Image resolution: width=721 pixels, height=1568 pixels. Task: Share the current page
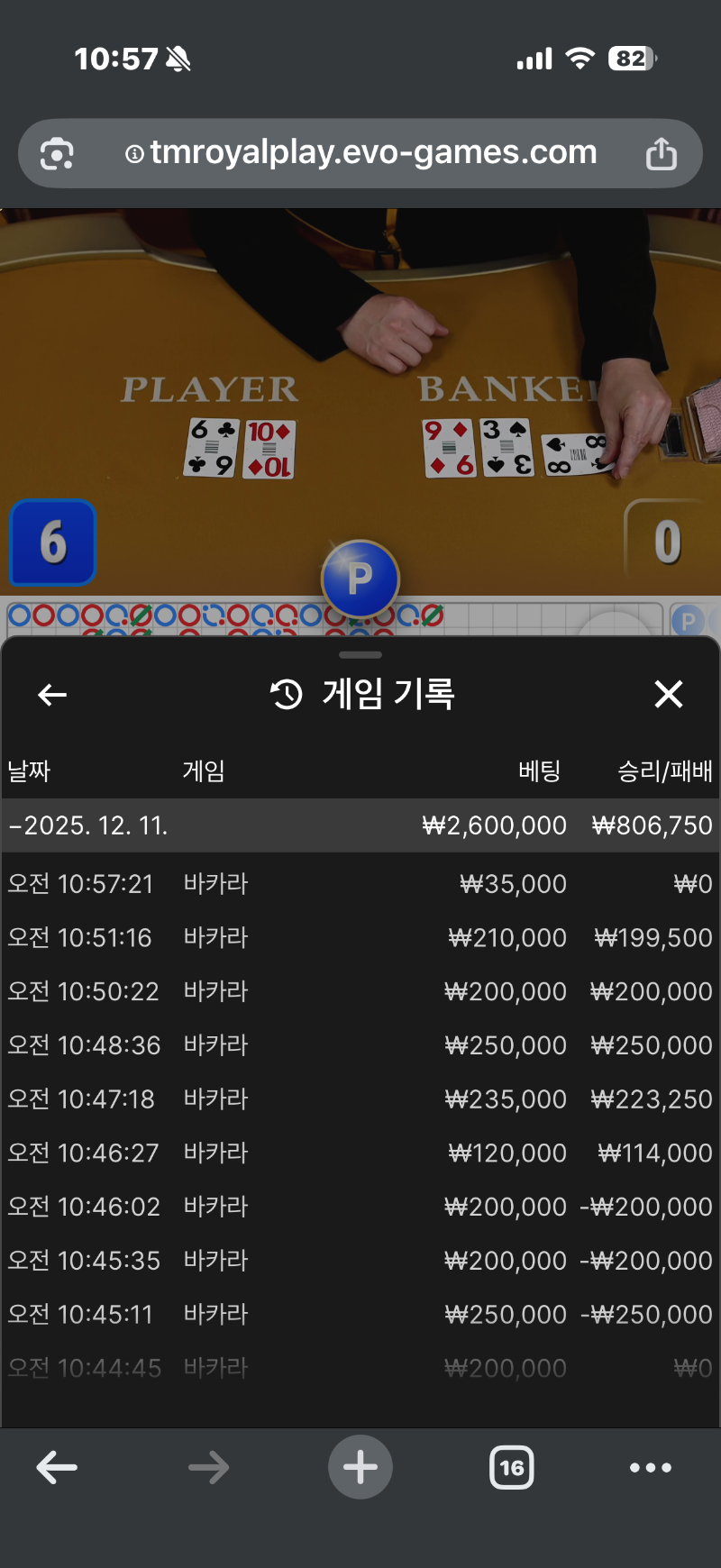[x=661, y=154]
